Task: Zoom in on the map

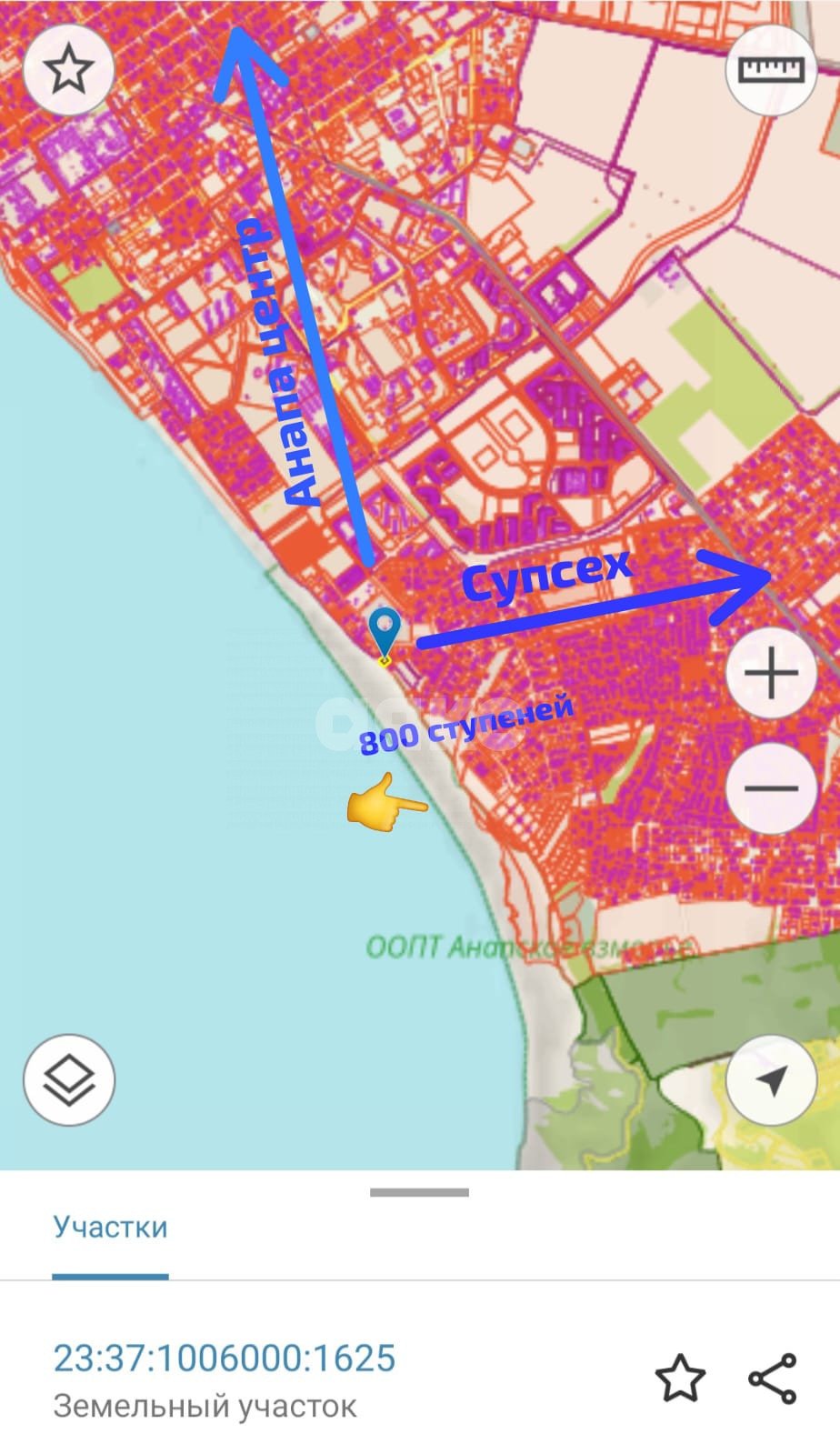Action: [x=771, y=674]
